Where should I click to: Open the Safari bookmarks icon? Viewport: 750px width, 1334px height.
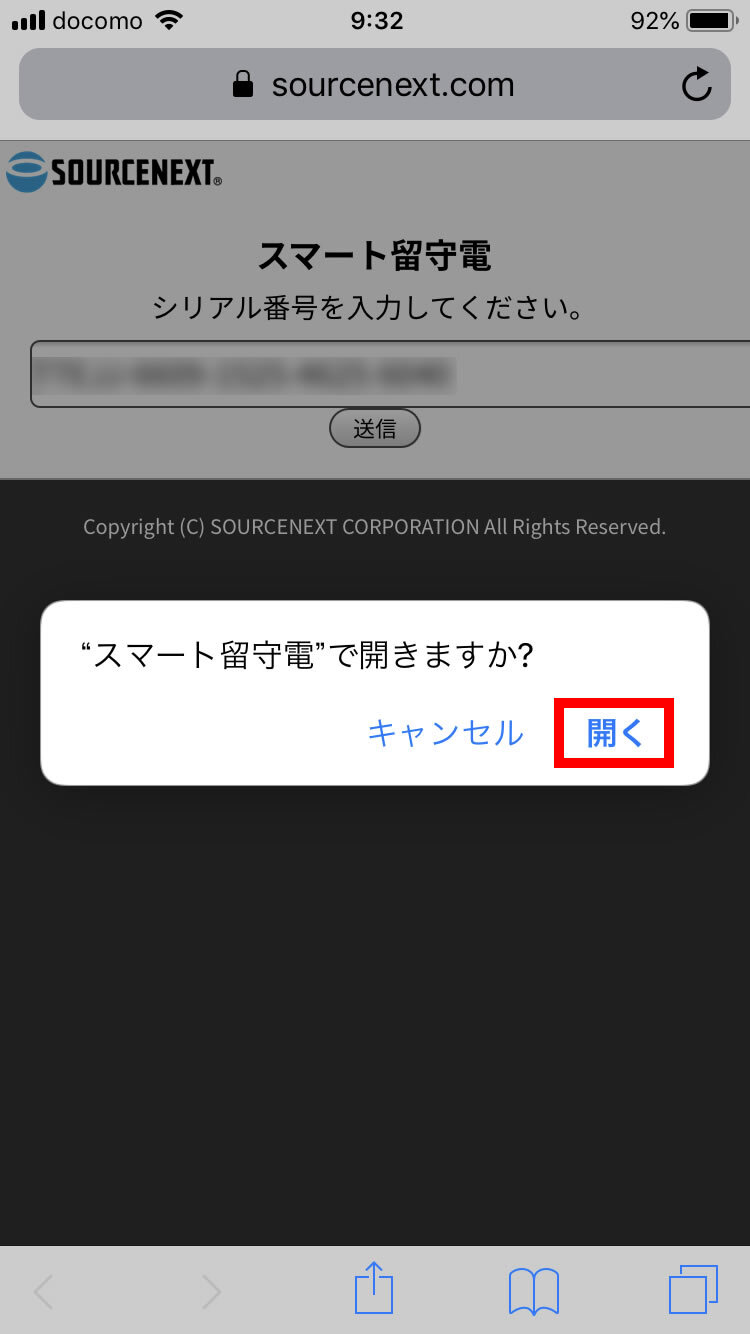point(532,1290)
